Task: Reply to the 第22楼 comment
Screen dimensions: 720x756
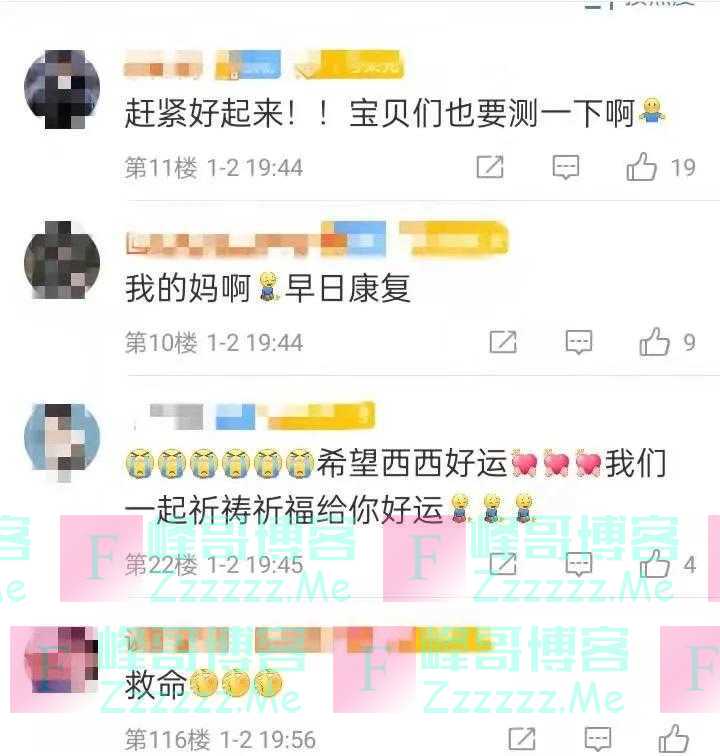Action: 578,565
